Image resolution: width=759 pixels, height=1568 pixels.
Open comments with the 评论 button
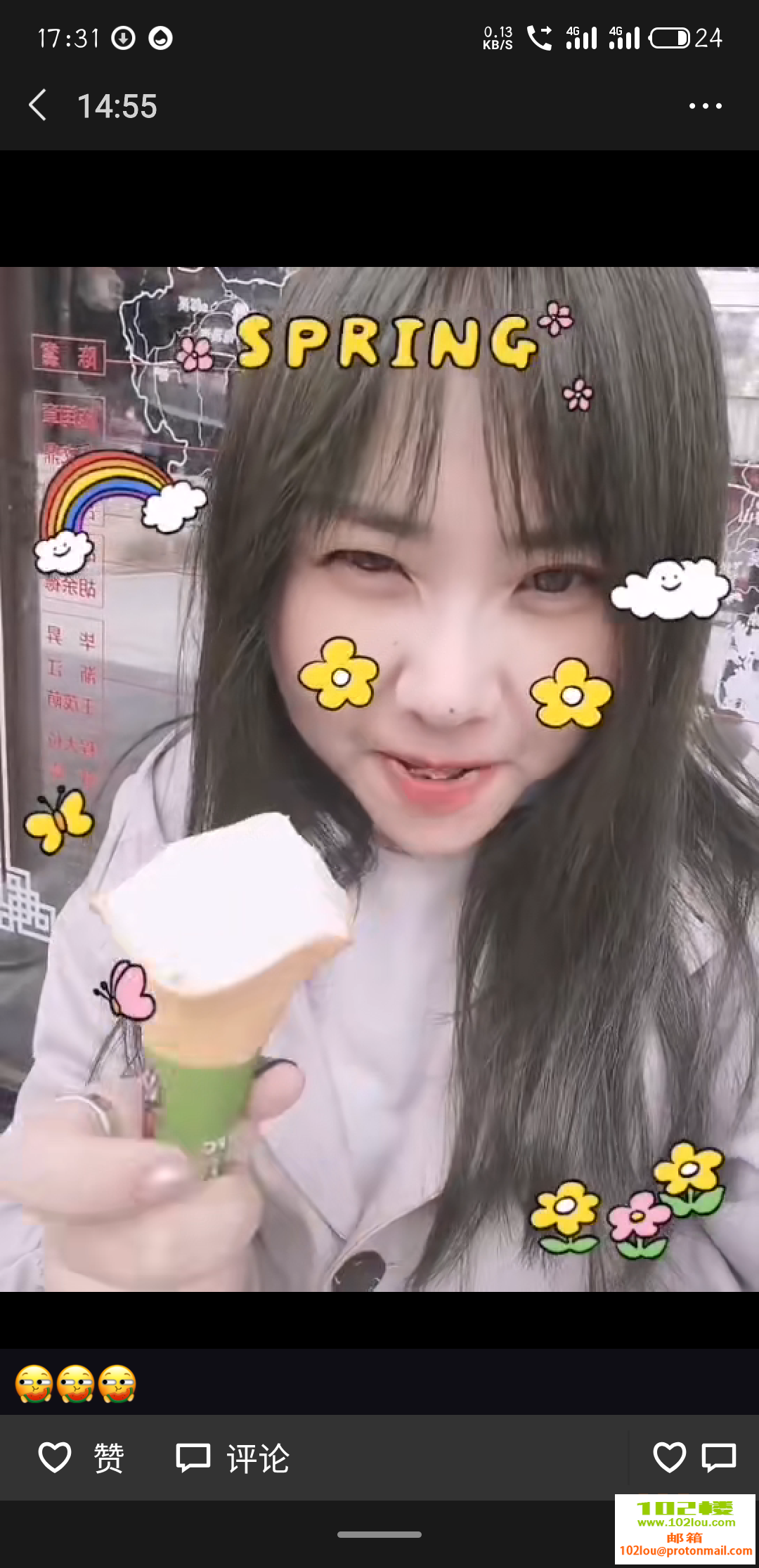(x=233, y=1458)
